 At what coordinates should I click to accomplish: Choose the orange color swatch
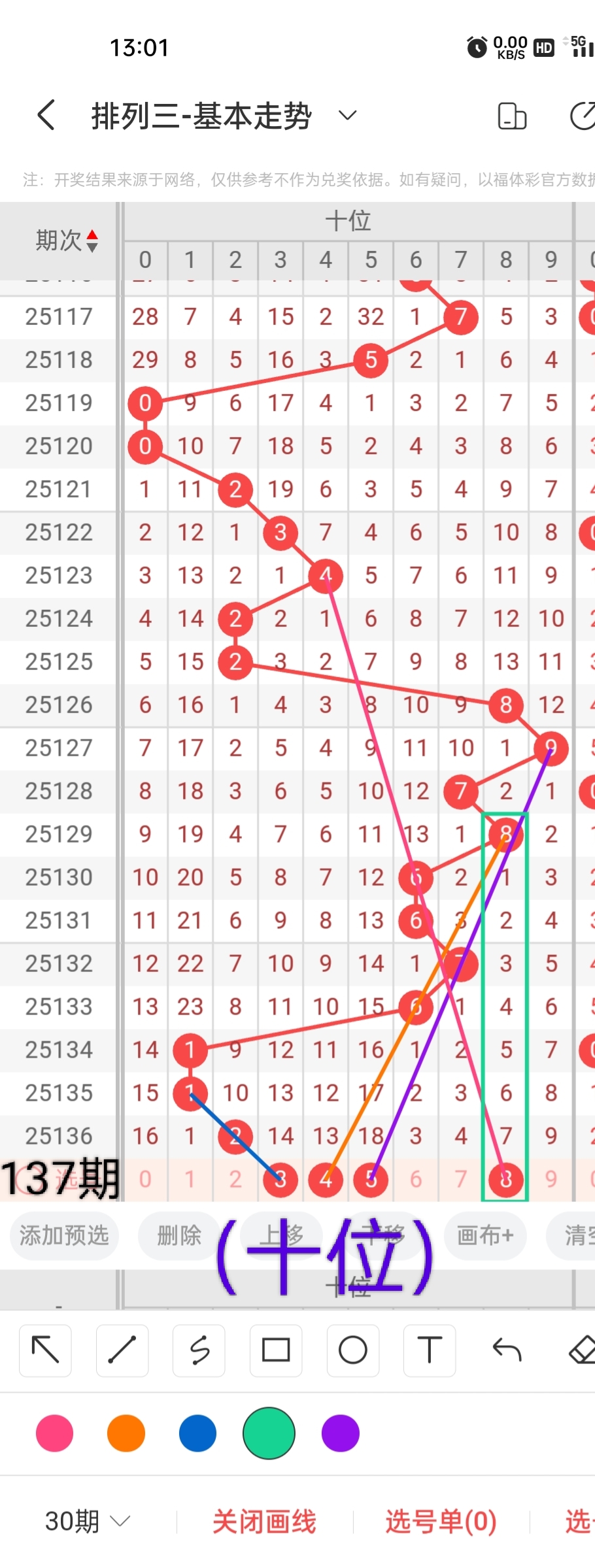coord(126,1433)
